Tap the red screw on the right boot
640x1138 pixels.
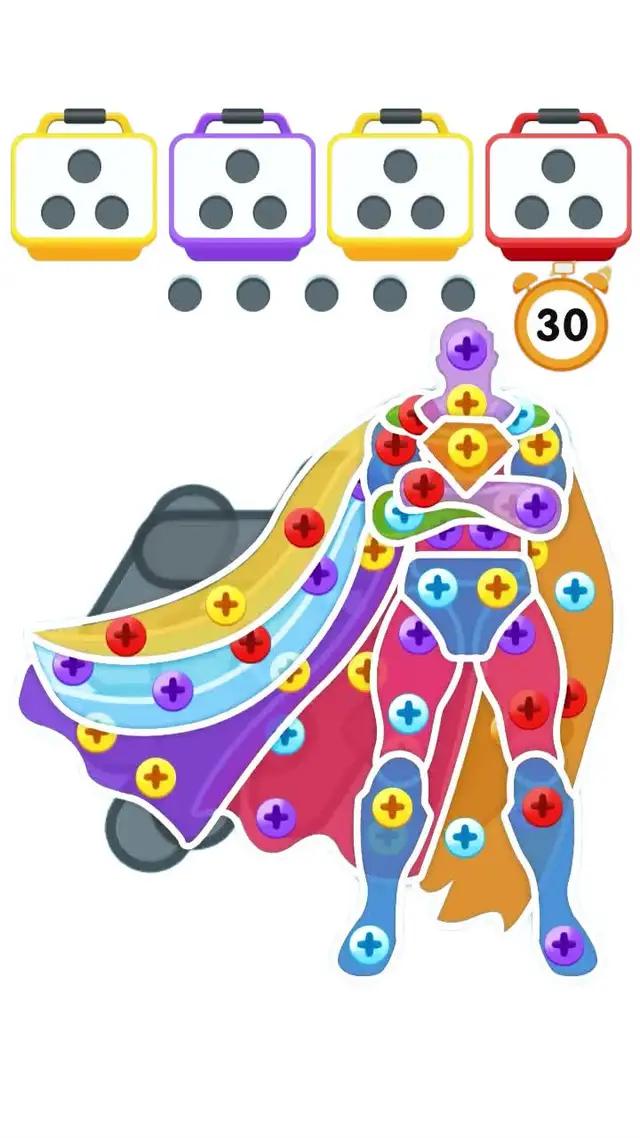pos(542,805)
